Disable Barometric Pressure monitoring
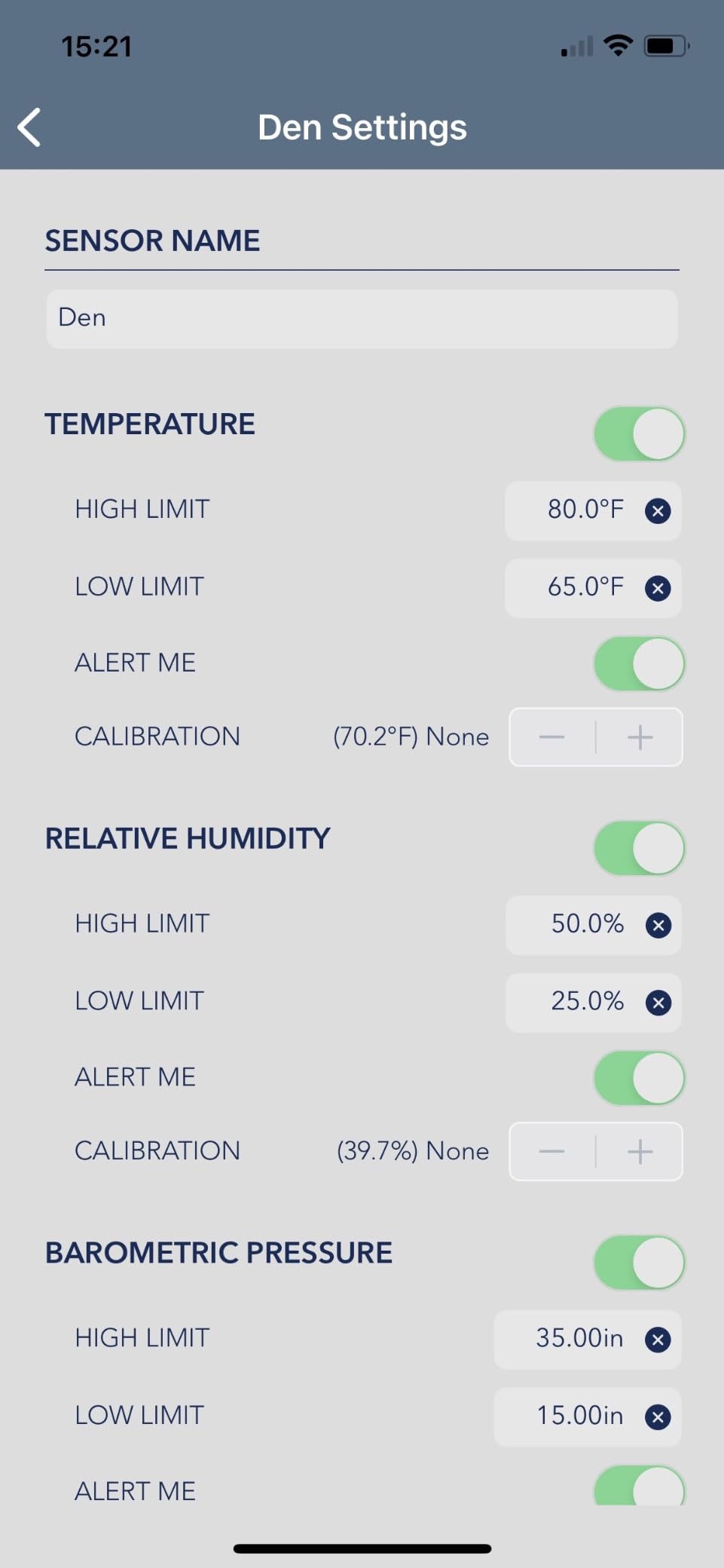The width and height of the screenshot is (724, 1568). click(x=639, y=1263)
